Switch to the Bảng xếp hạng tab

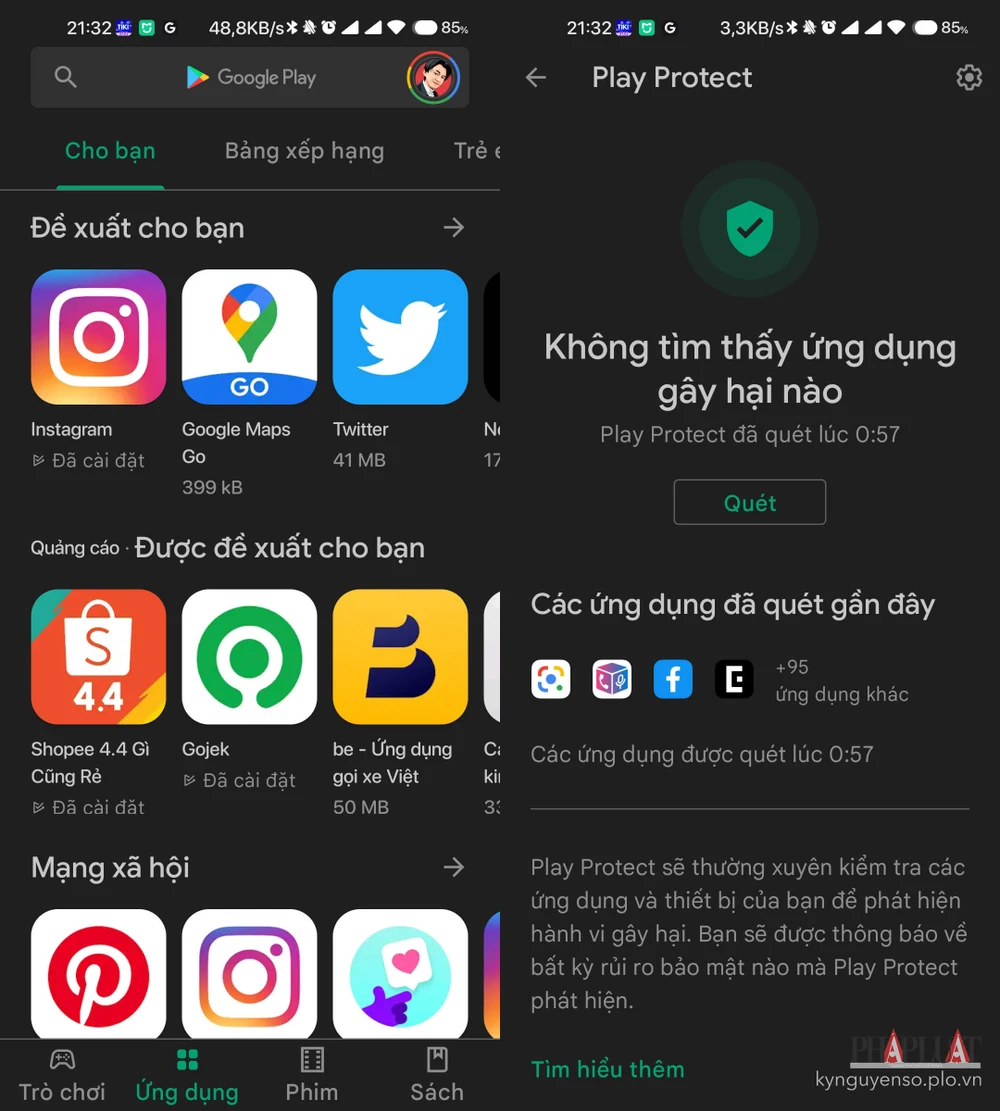[304, 151]
